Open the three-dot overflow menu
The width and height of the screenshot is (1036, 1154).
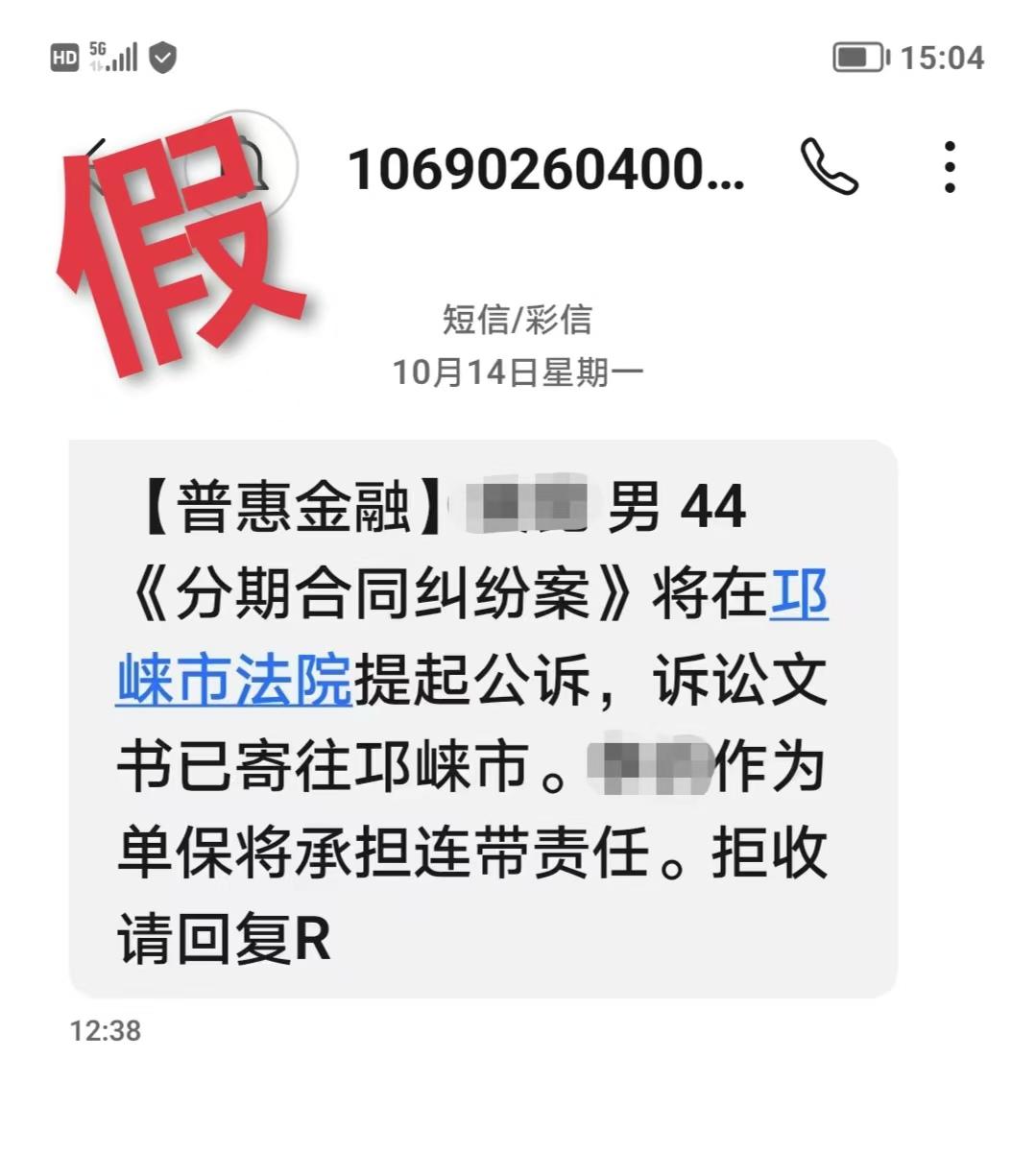(x=949, y=167)
